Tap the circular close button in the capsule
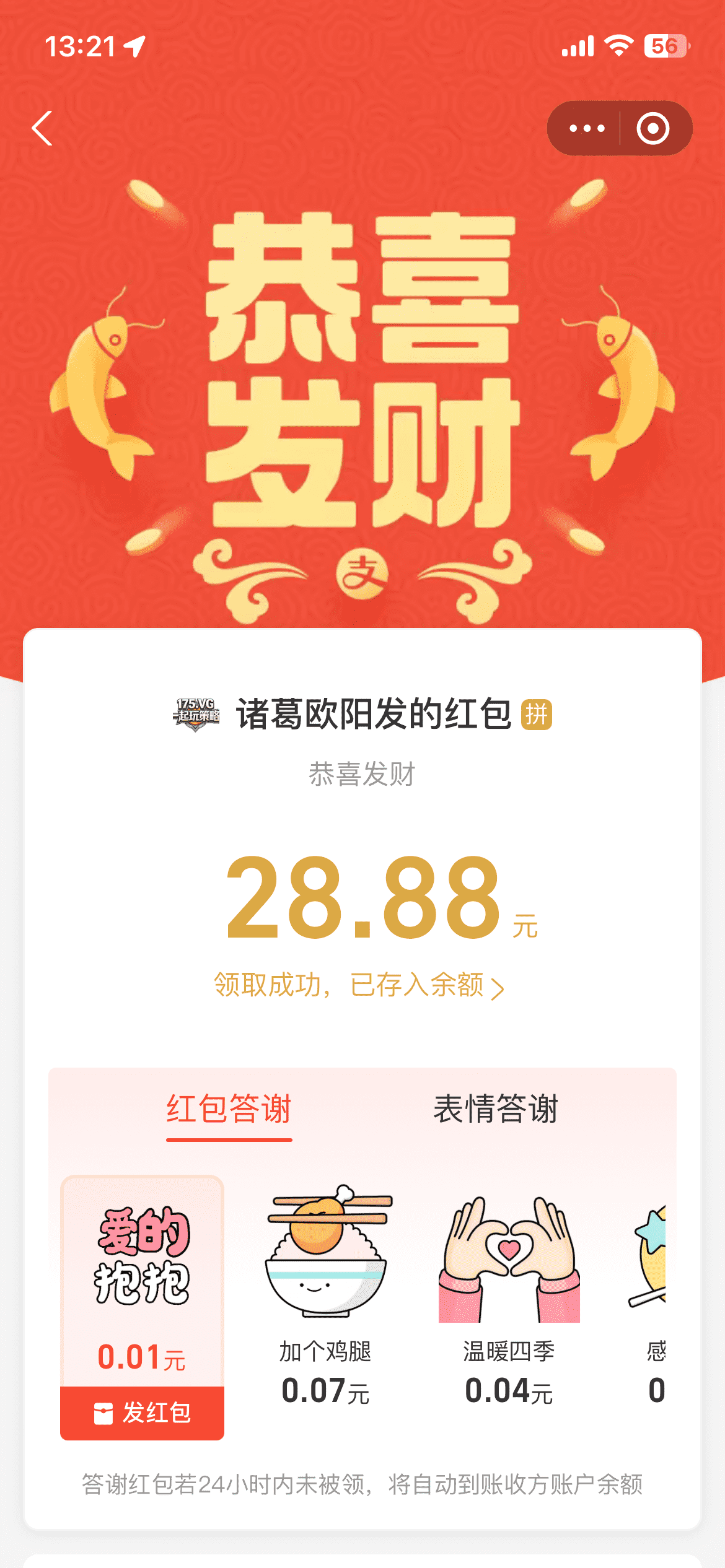This screenshot has height=1568, width=725. tap(654, 128)
